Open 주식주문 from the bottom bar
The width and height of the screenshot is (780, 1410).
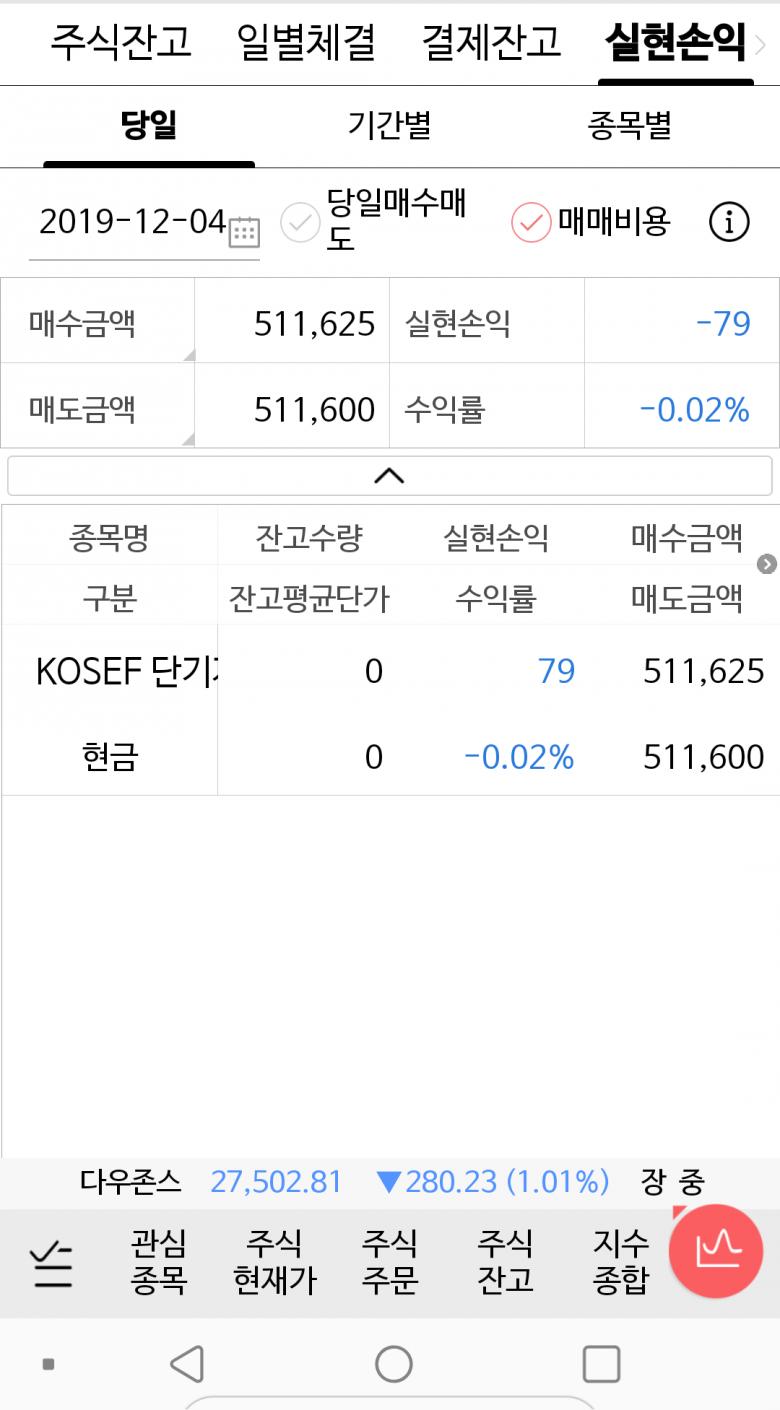tap(389, 1262)
